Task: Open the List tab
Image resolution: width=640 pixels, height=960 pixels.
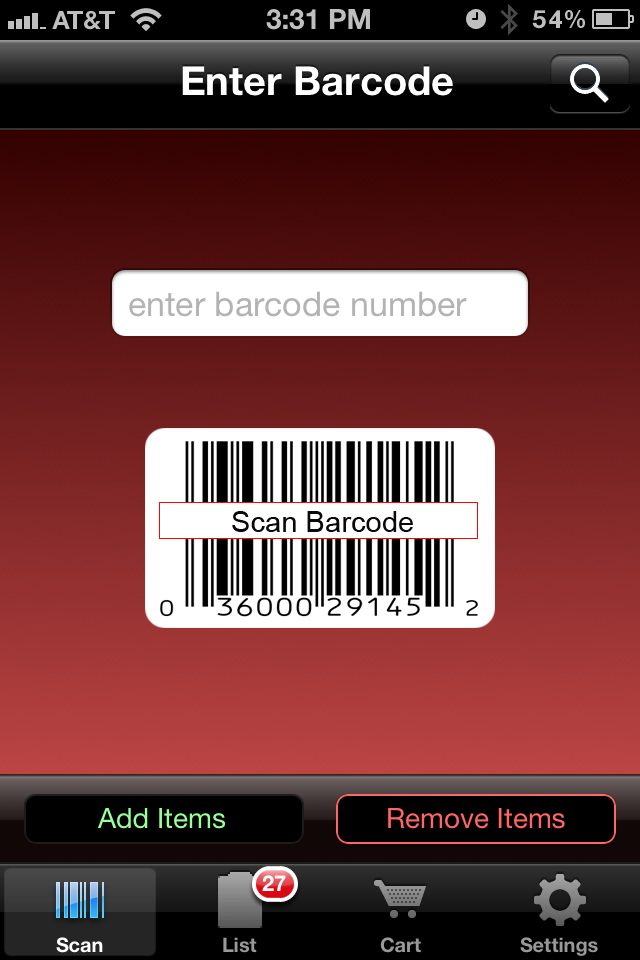Action: point(240,913)
